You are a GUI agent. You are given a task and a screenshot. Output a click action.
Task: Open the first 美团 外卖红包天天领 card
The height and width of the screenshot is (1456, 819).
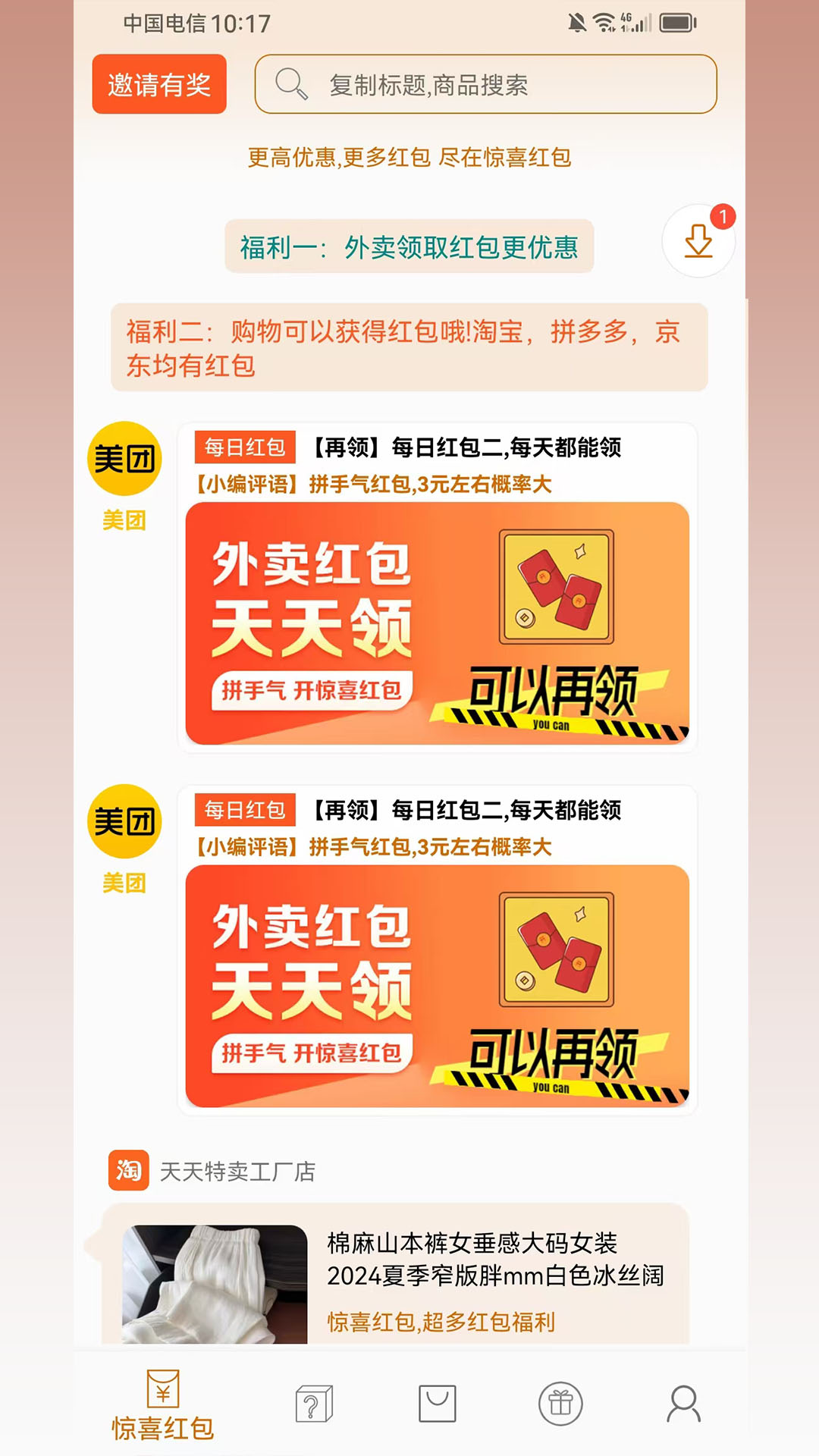437,622
